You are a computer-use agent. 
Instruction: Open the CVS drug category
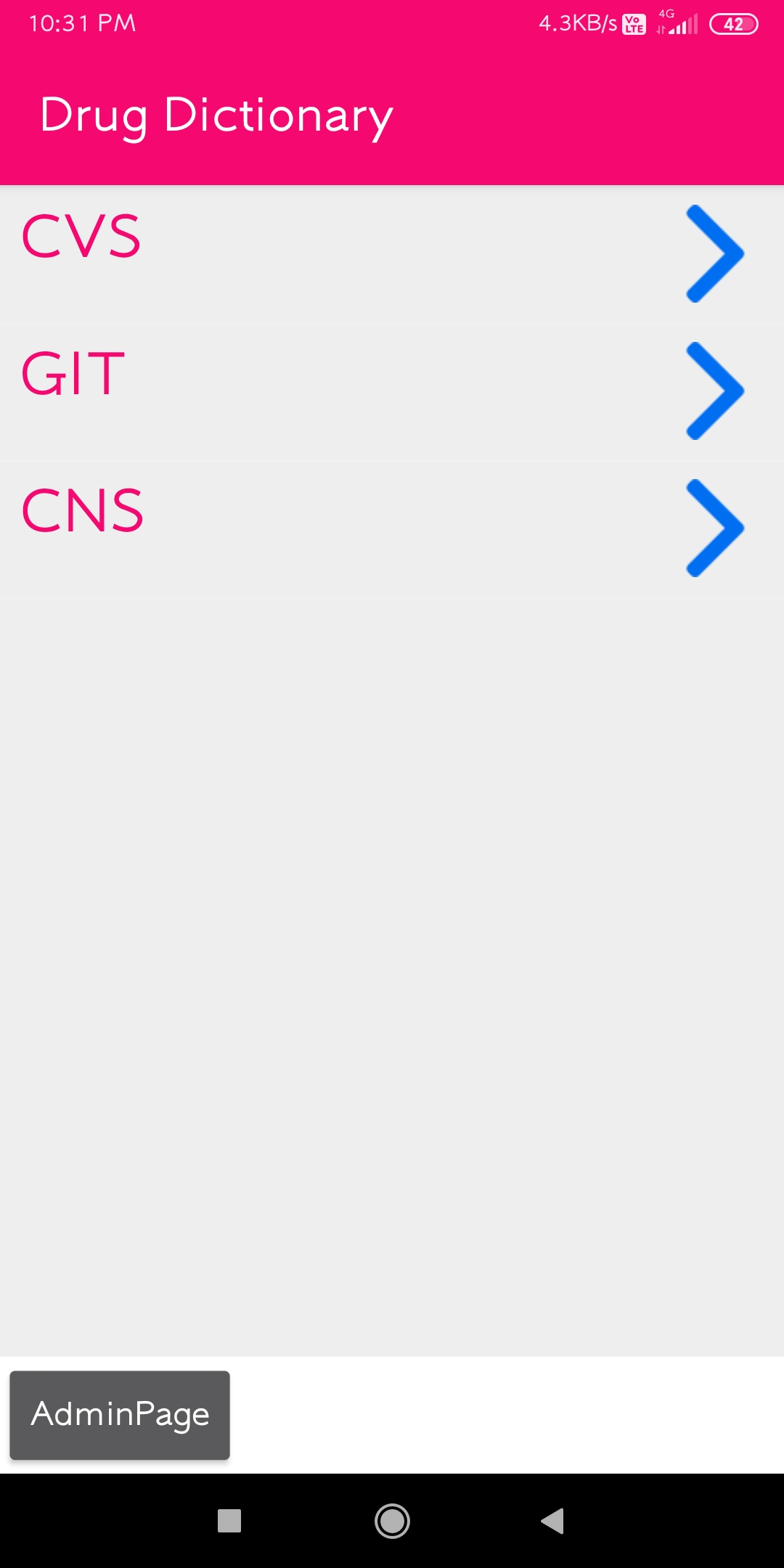point(392,254)
